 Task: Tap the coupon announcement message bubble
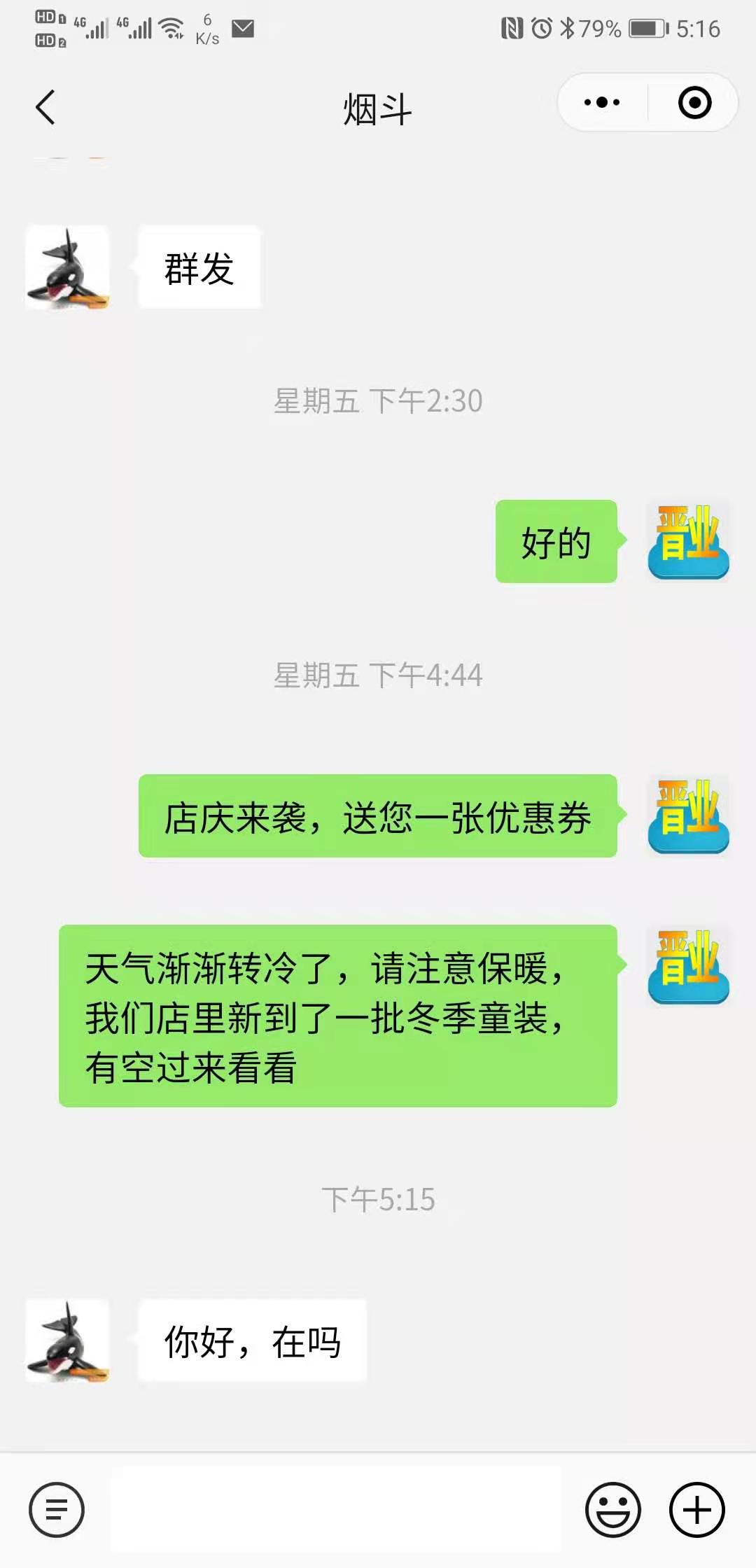click(378, 819)
